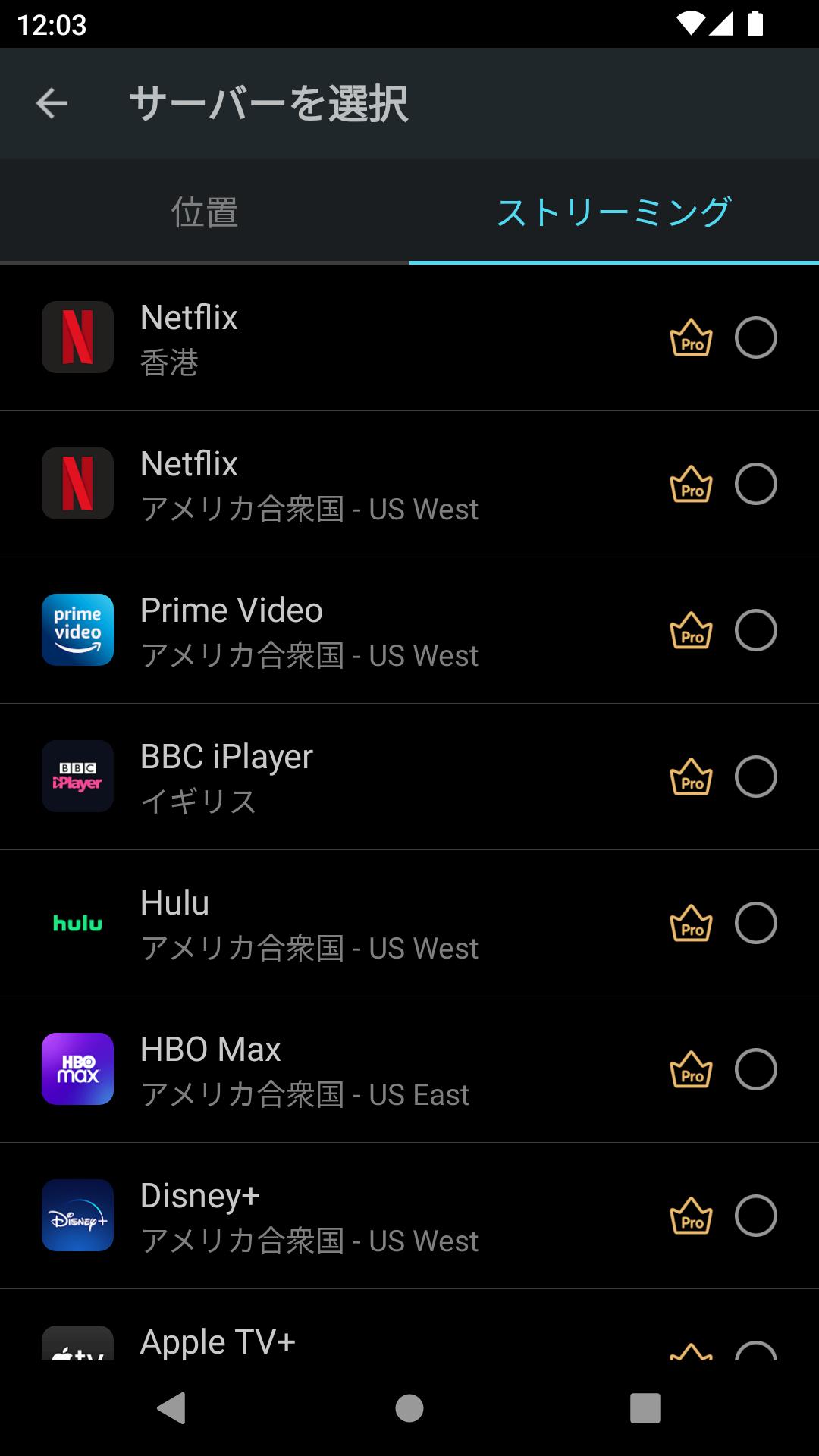Pick the Disney+ US West server

pos(409,1216)
